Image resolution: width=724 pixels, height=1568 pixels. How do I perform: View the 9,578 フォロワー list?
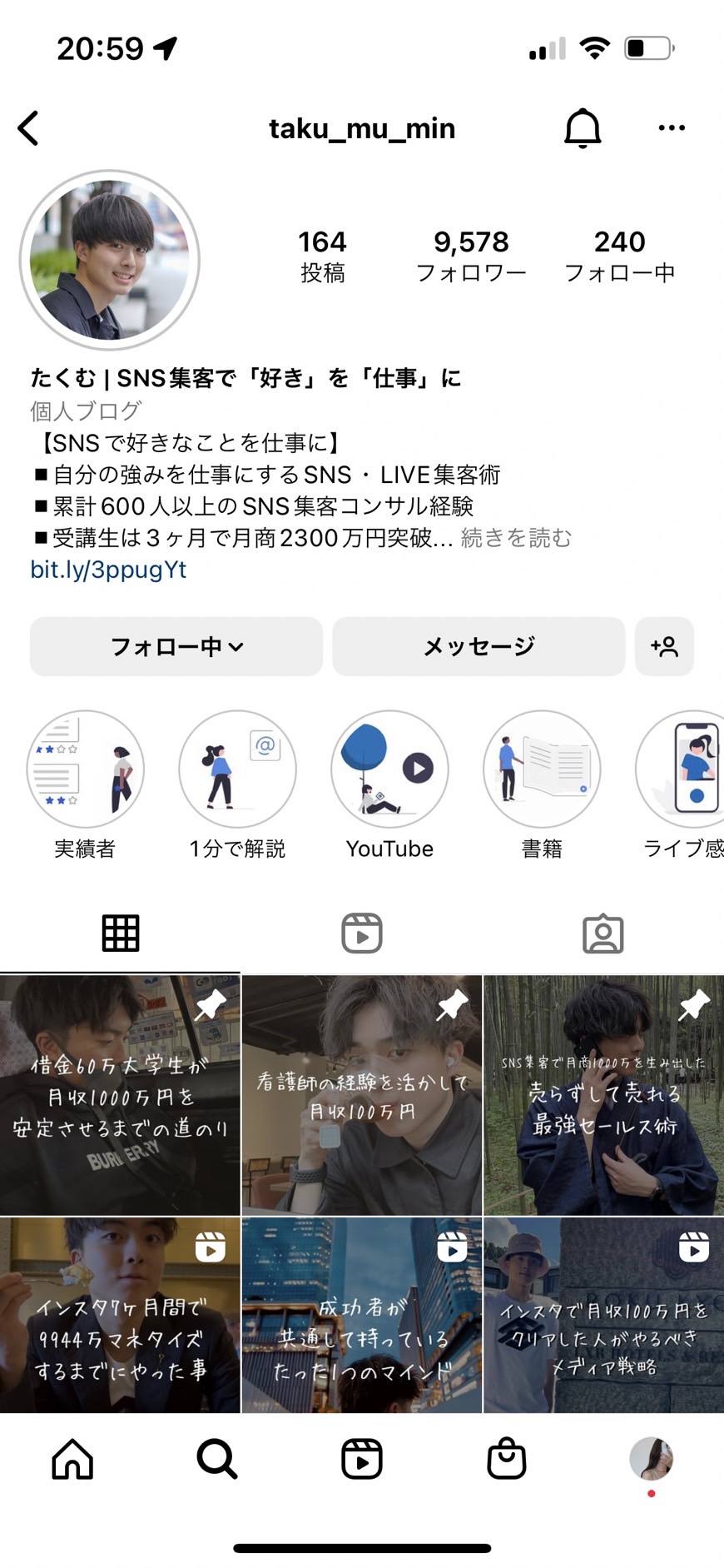[x=471, y=256]
